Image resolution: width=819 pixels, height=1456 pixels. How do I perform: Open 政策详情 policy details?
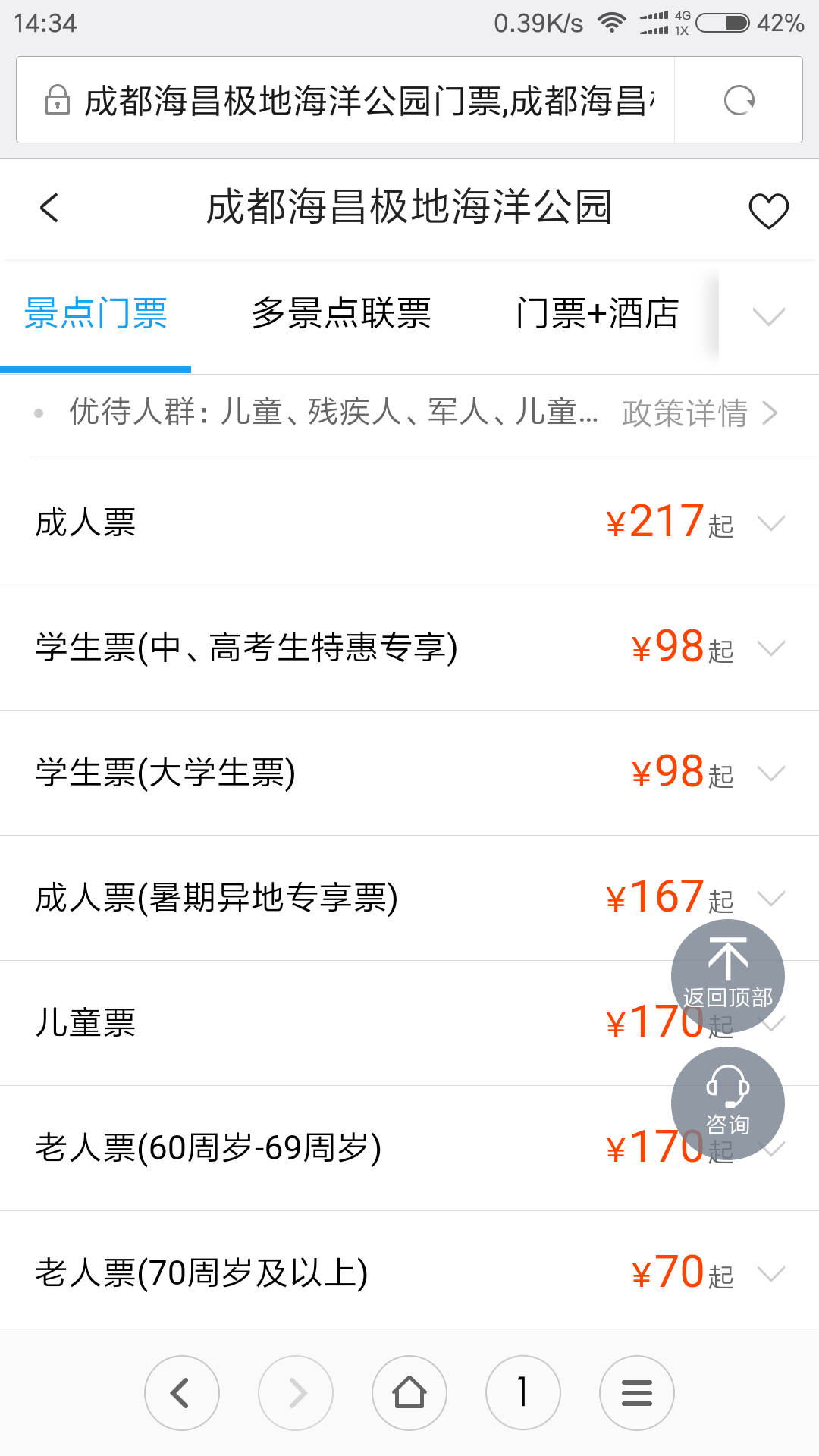coord(700,413)
